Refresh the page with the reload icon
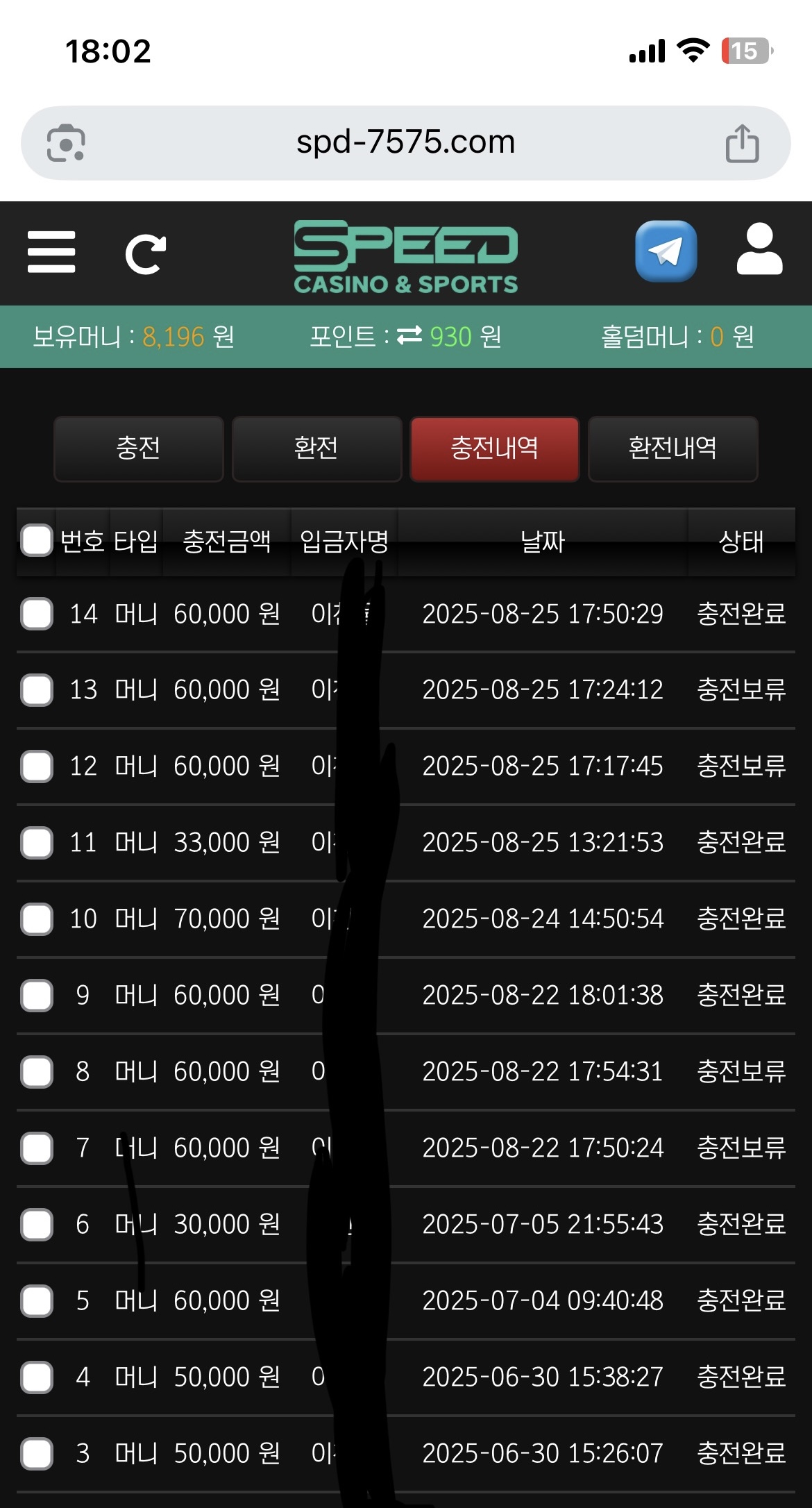 (145, 254)
